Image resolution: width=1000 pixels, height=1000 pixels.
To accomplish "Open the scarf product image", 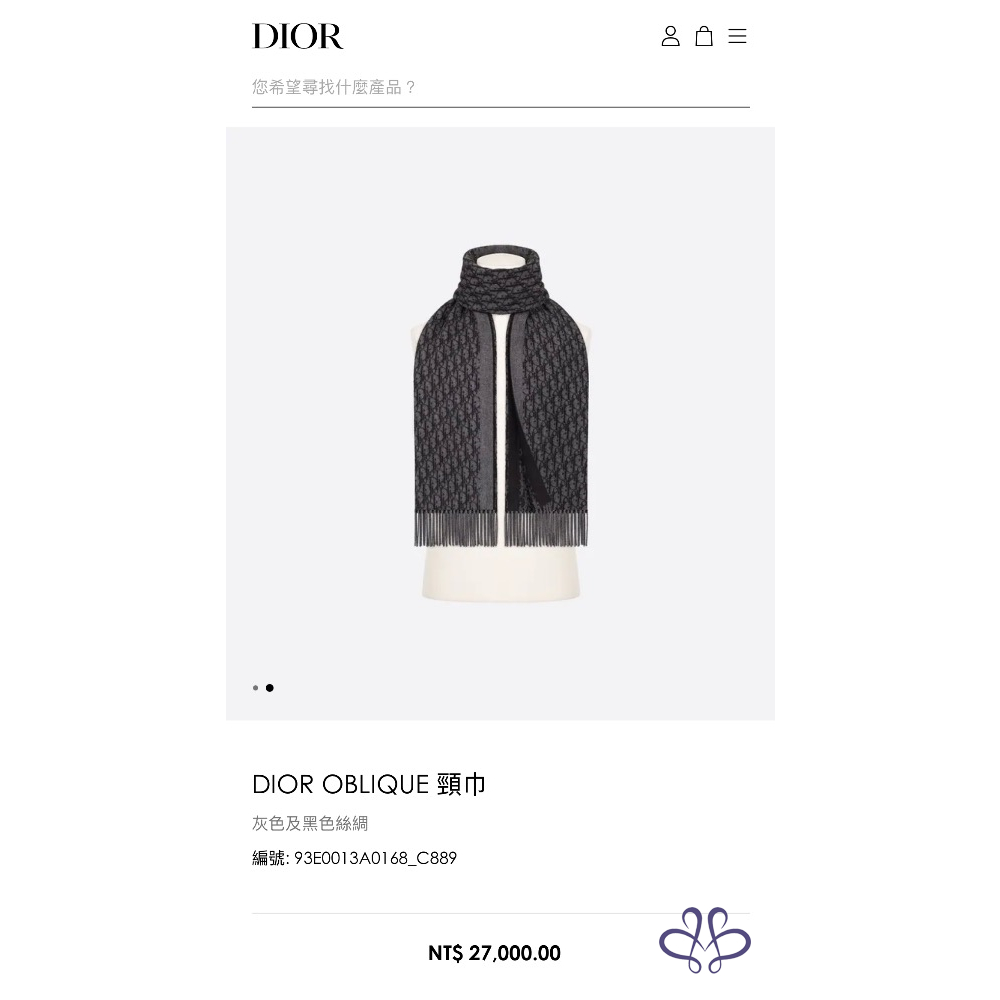I will pyautogui.click(x=500, y=420).
